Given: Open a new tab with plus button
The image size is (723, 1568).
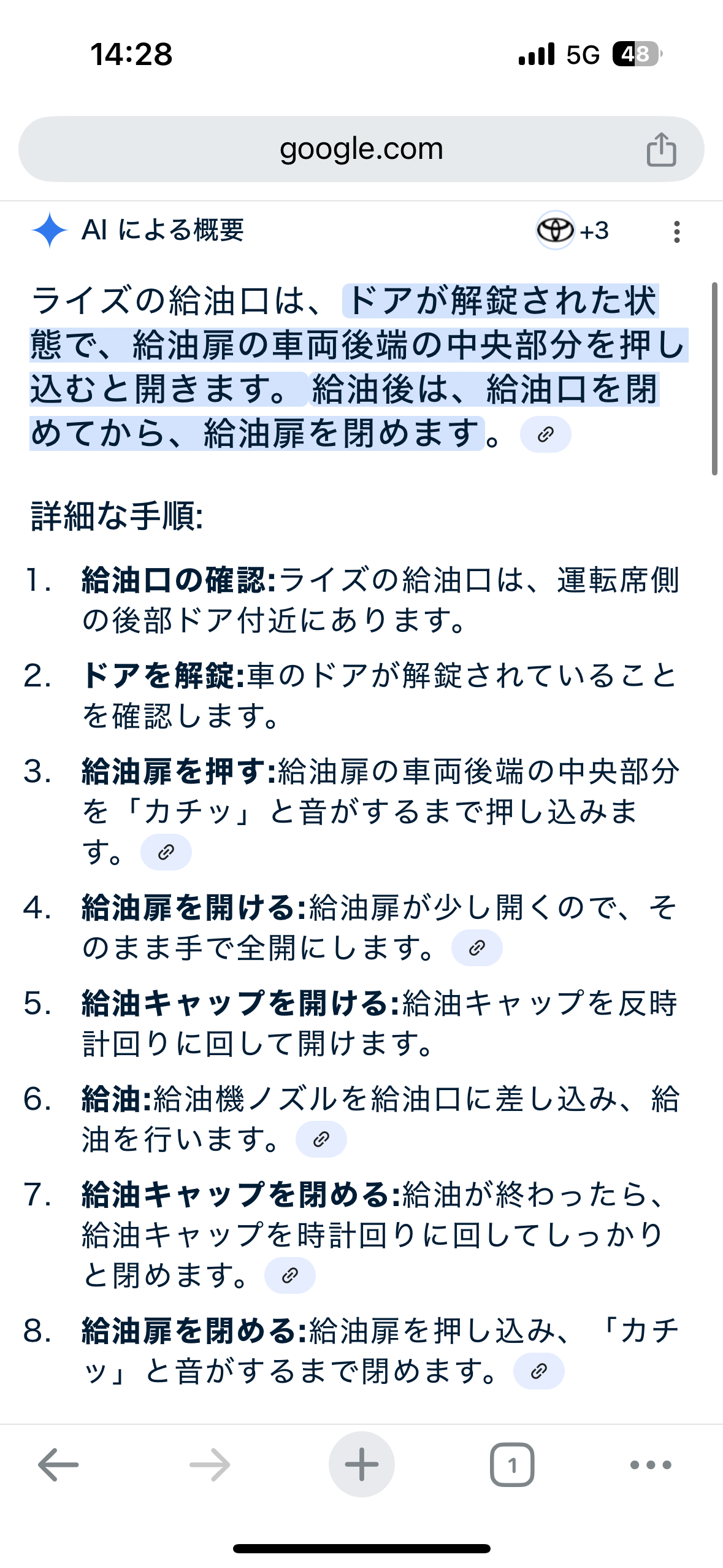Looking at the screenshot, I should tap(361, 1465).
